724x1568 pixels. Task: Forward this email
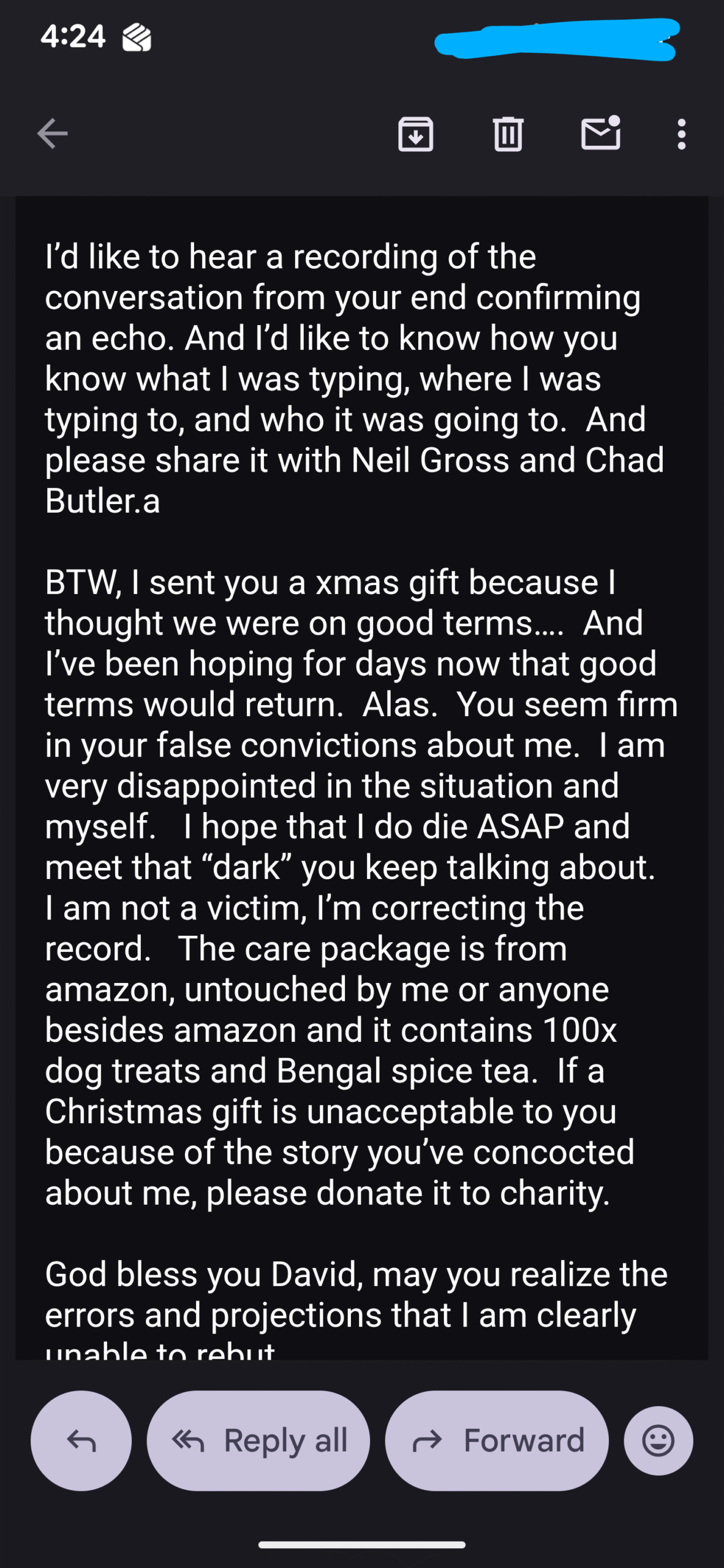tap(497, 1440)
